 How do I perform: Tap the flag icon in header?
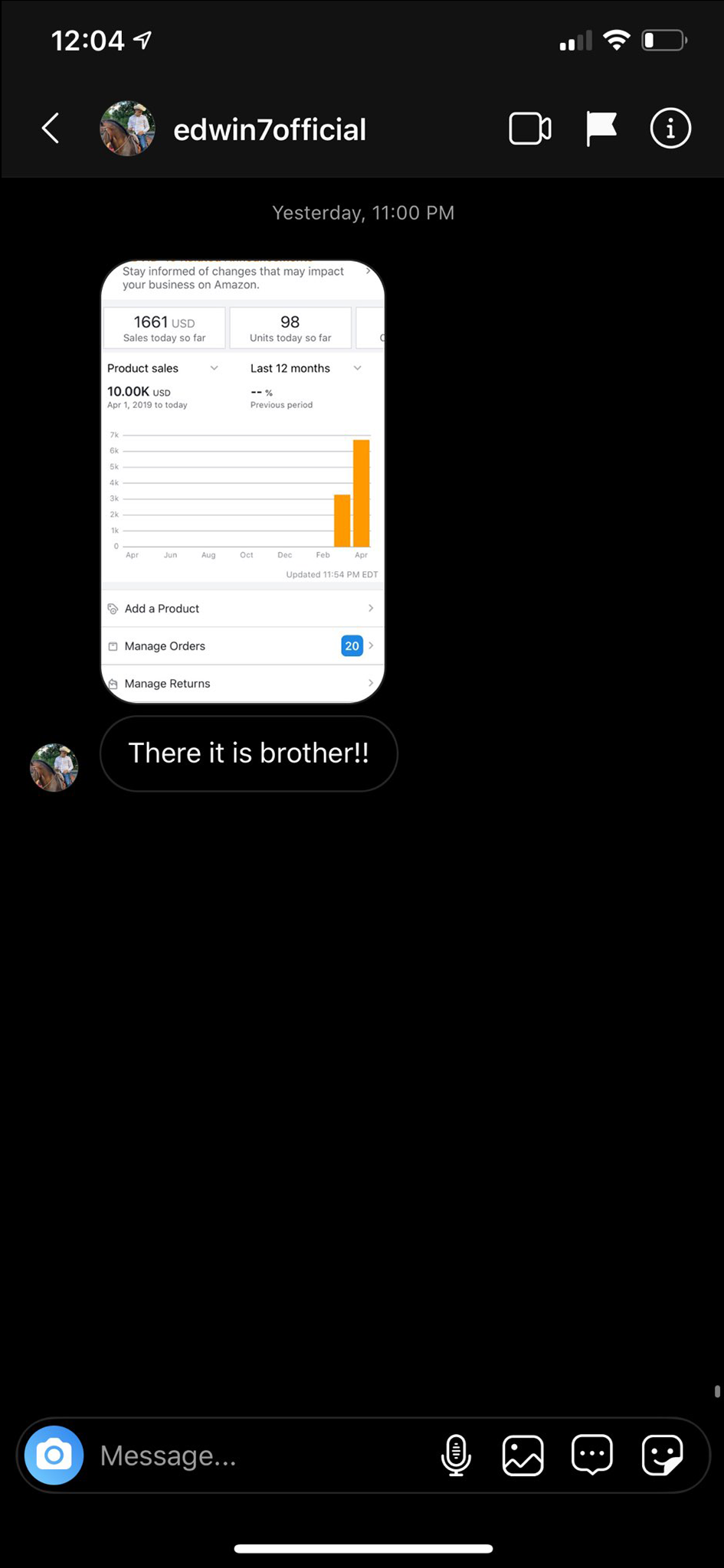(x=601, y=129)
